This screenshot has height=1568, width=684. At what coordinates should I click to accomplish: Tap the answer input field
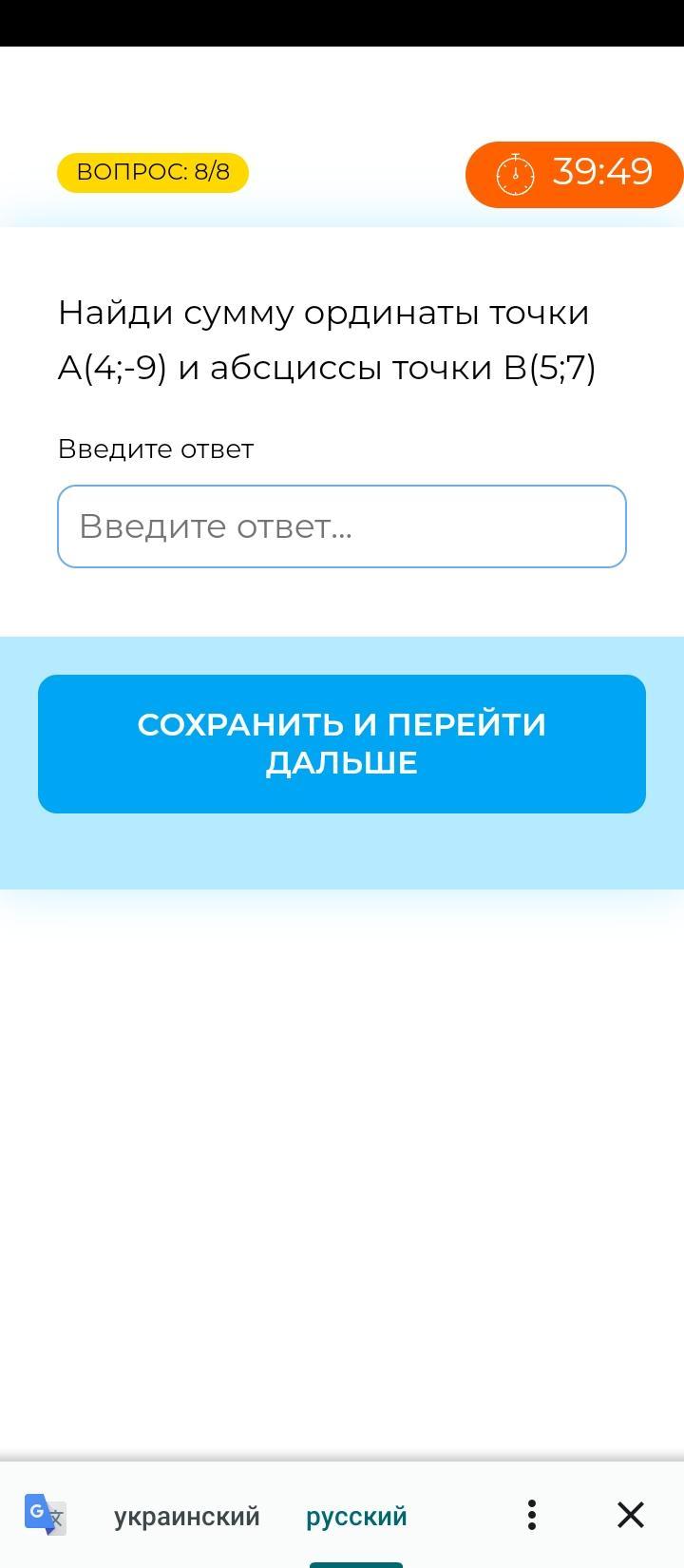(342, 526)
